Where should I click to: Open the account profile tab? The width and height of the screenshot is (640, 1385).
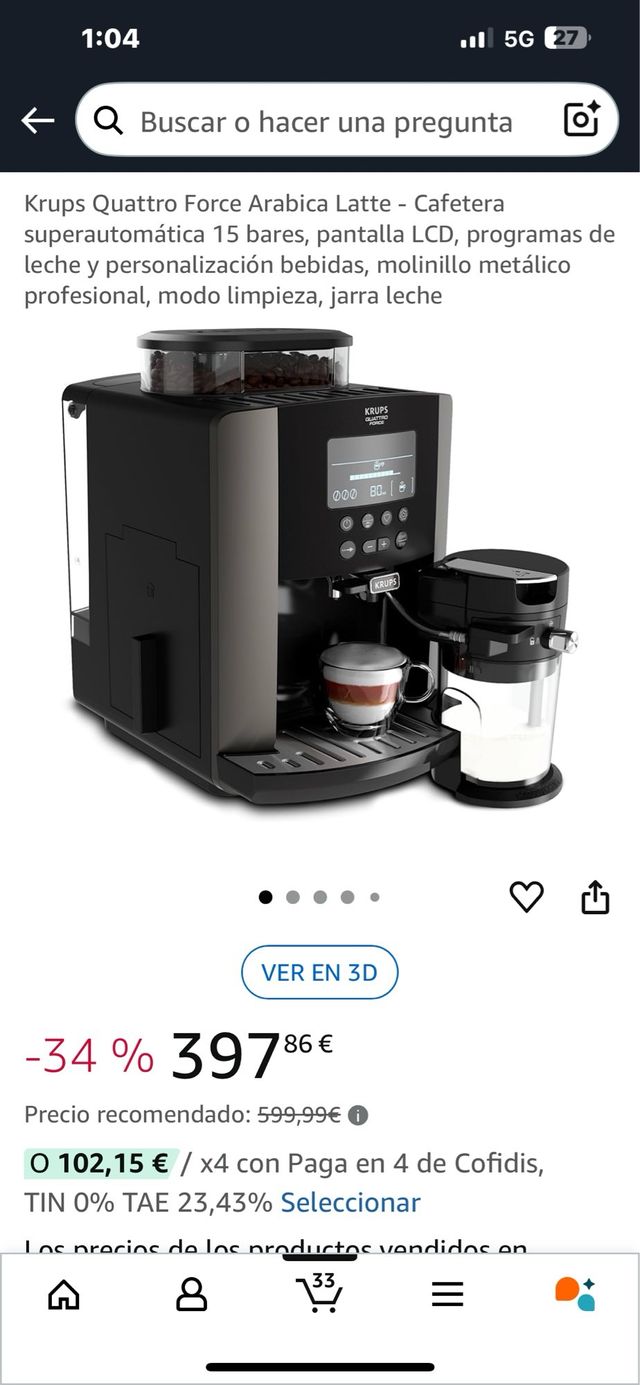[x=191, y=1295]
